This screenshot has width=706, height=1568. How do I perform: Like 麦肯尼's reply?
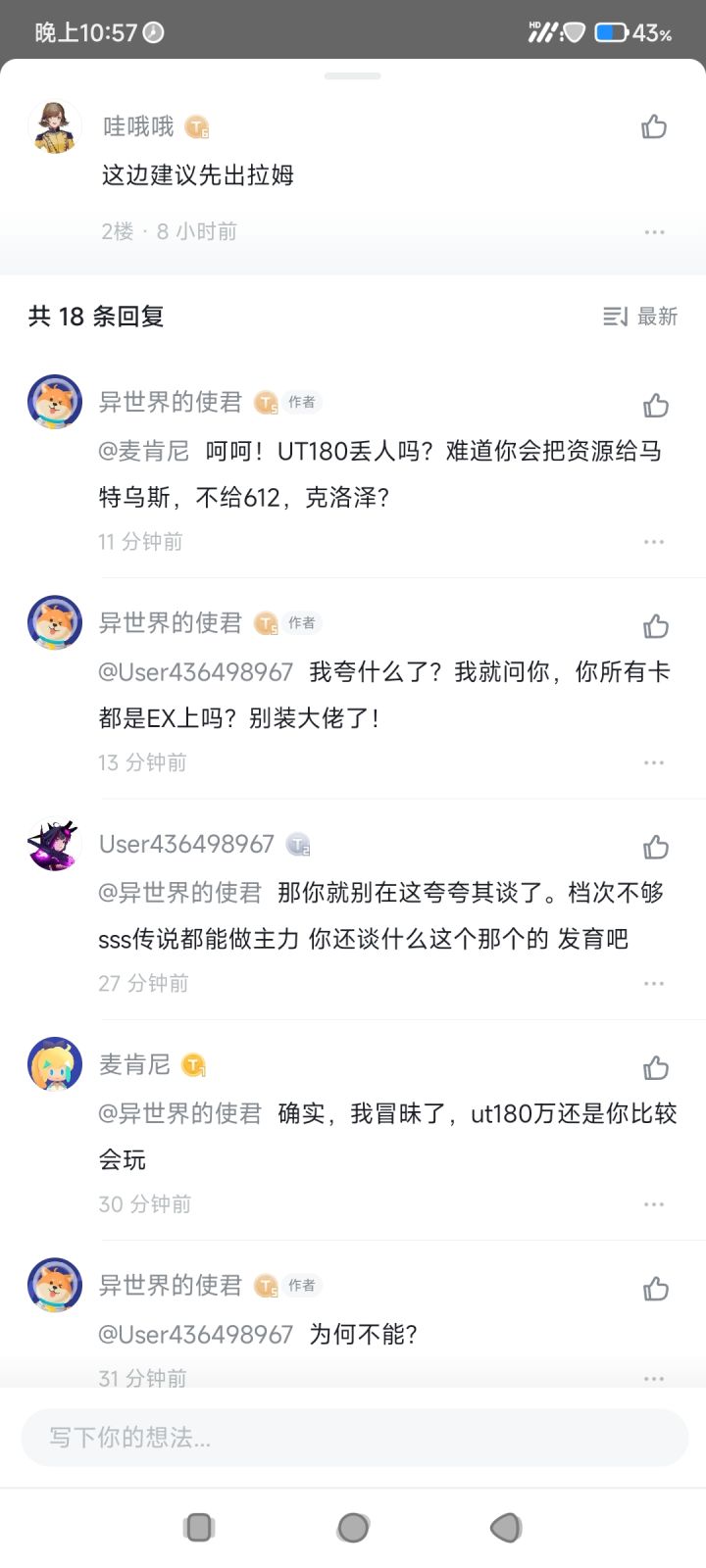pyautogui.click(x=655, y=1067)
